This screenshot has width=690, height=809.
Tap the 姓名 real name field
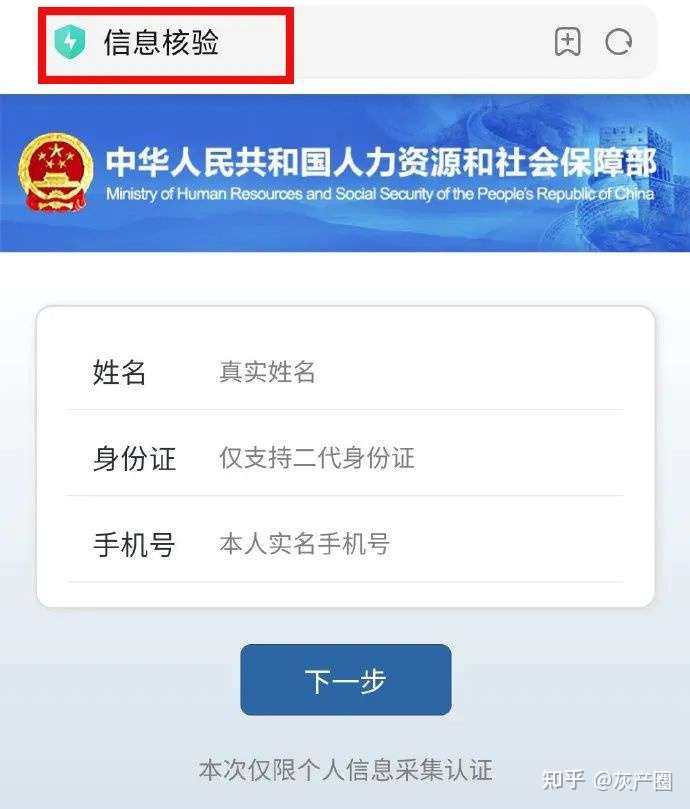(x=400, y=373)
